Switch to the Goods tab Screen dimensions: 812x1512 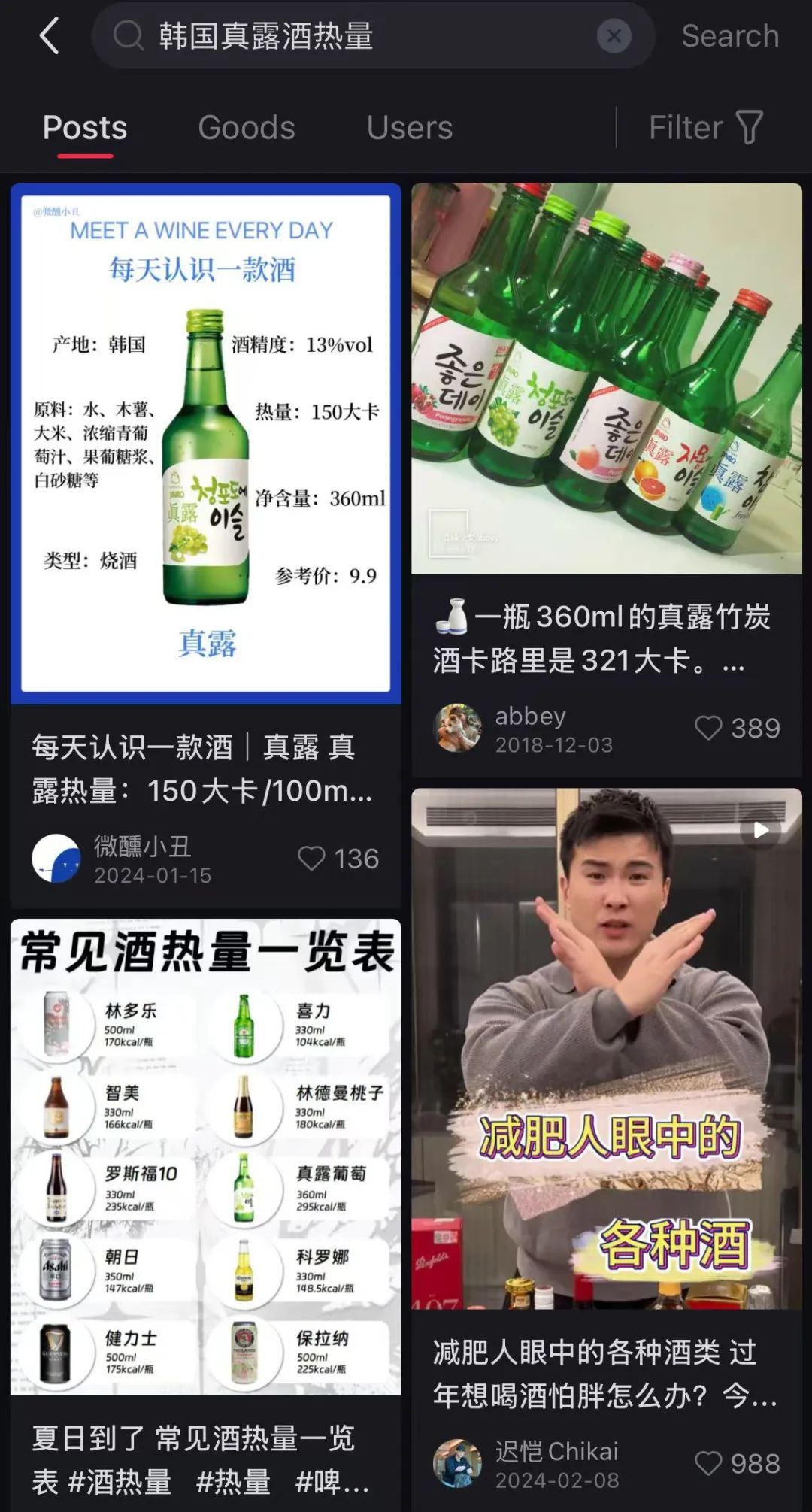click(x=246, y=128)
